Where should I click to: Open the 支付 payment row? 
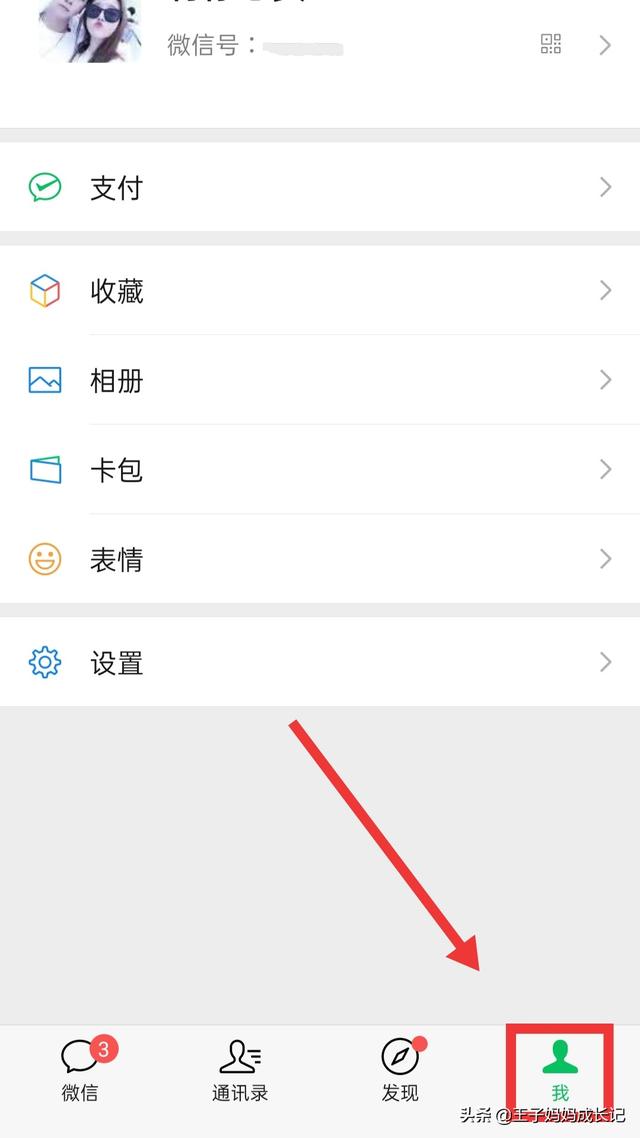click(320, 187)
